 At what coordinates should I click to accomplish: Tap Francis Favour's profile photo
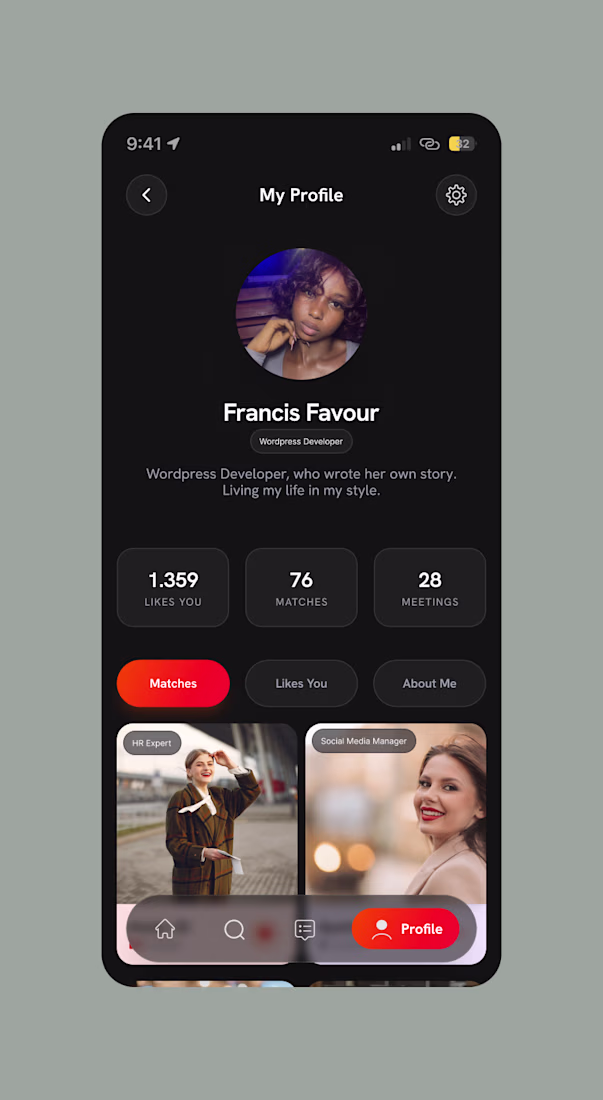pos(302,314)
